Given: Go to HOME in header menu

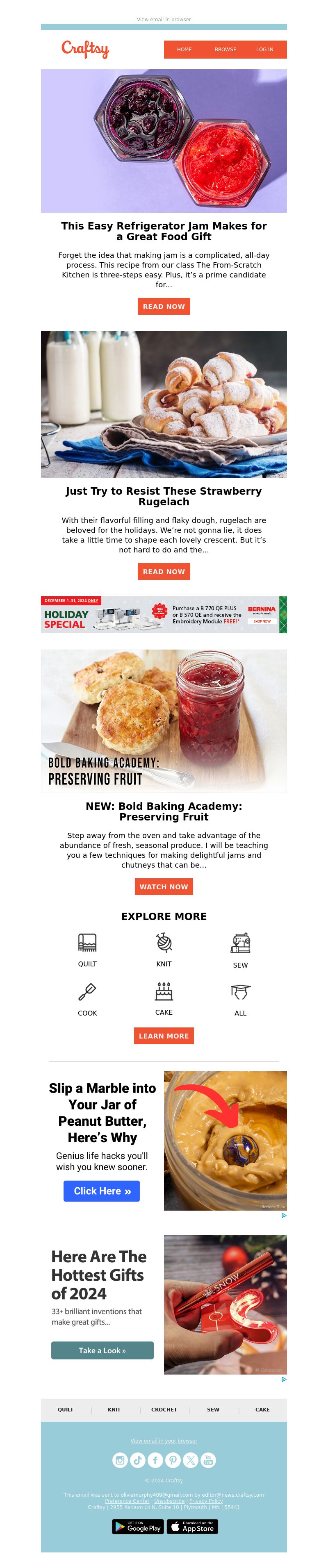Looking at the screenshot, I should [x=184, y=49].
